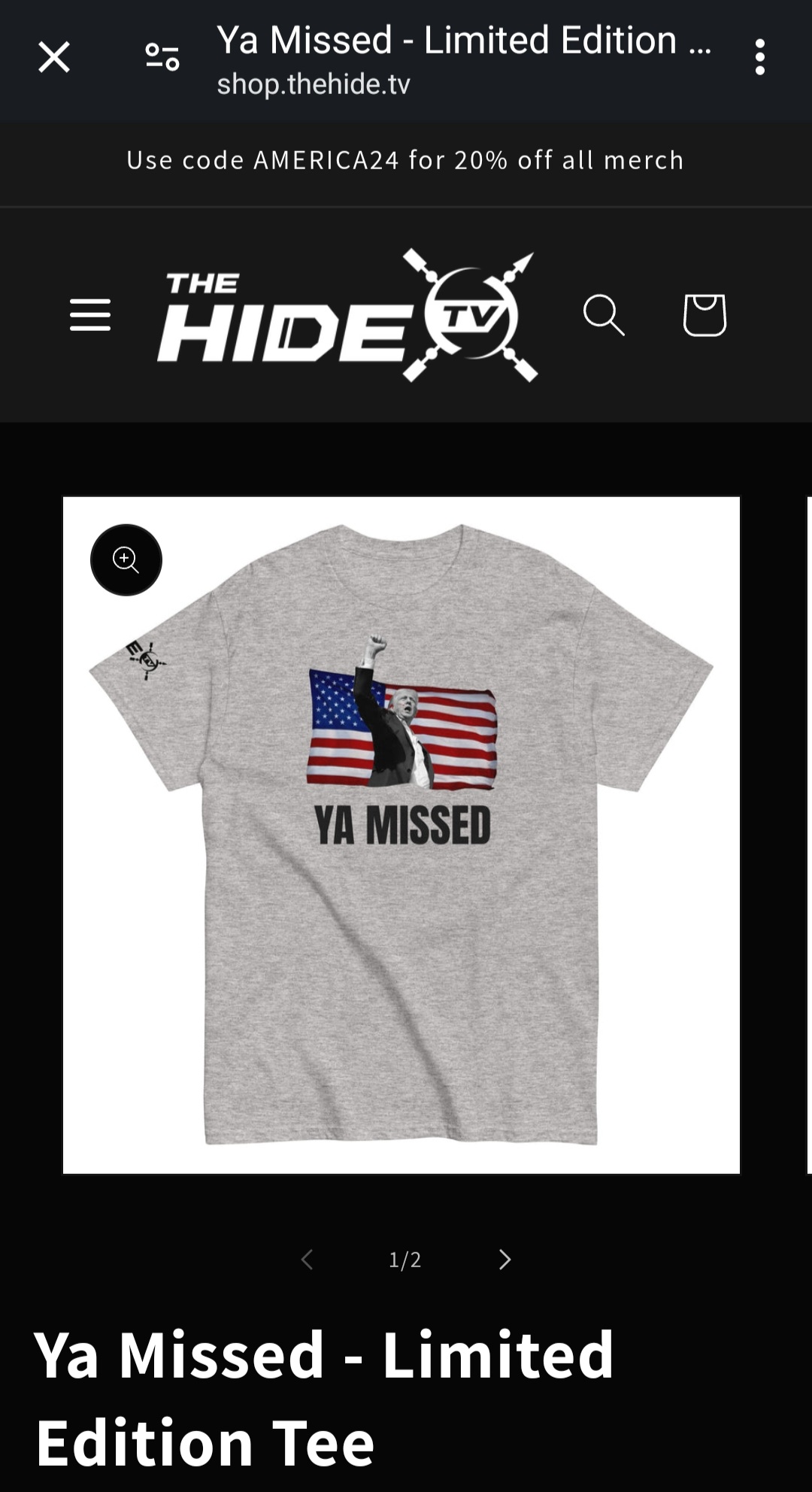Show the next product image
The image size is (812, 1492).
pyautogui.click(x=504, y=1260)
